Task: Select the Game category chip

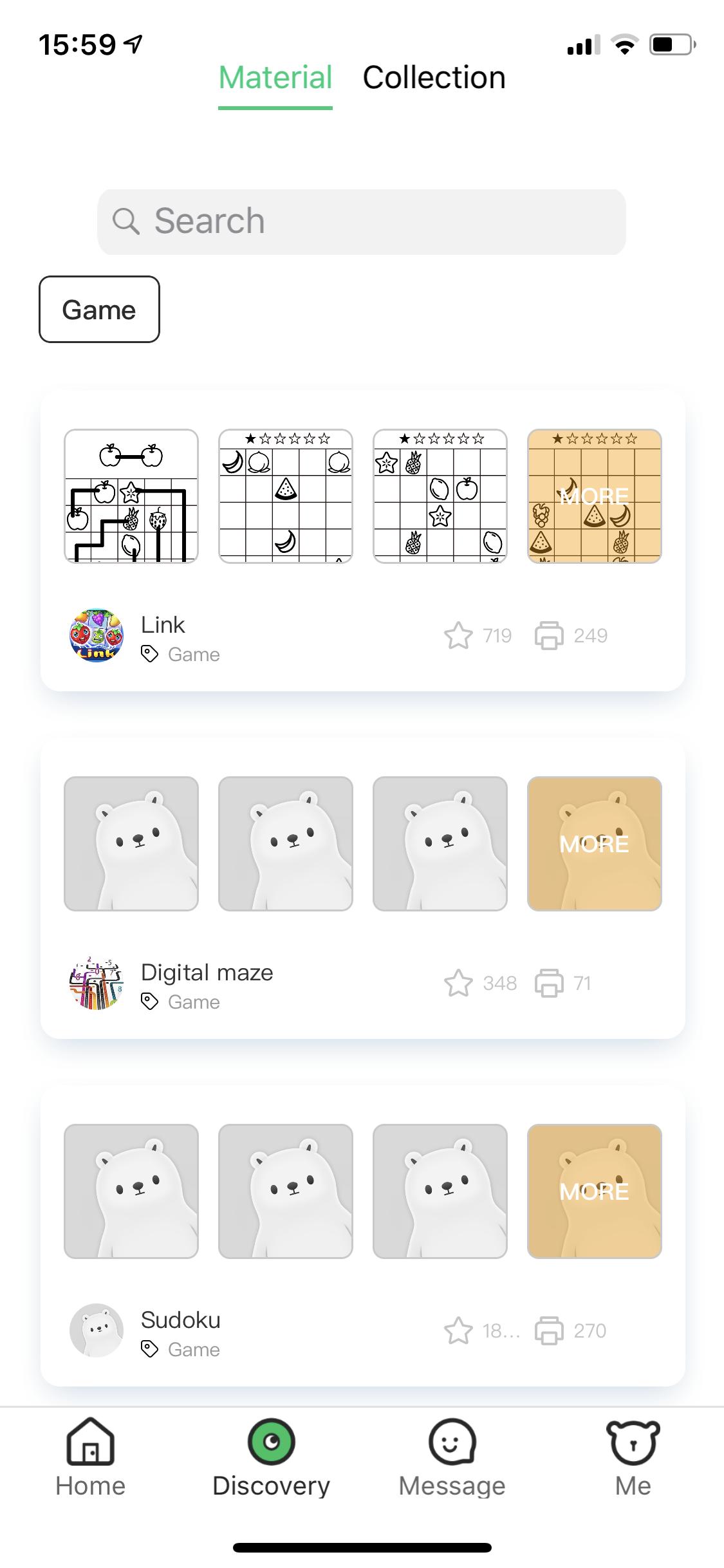Action: coord(99,310)
